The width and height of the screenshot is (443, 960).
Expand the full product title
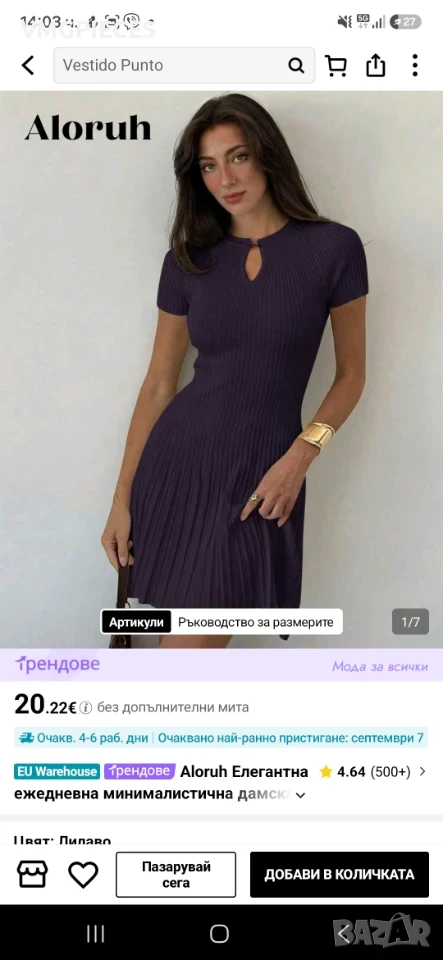tap(300, 795)
